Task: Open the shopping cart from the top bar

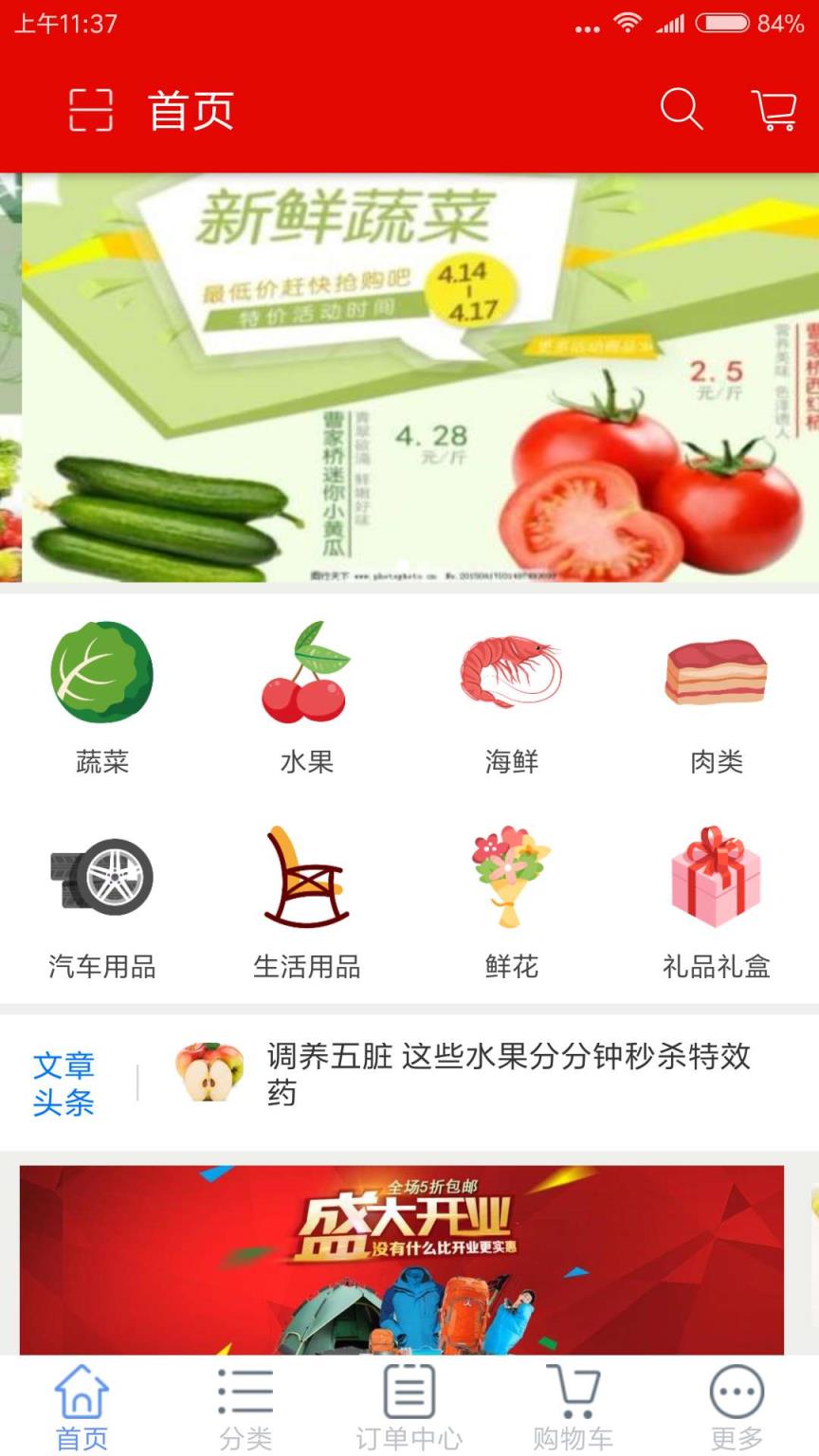Action: click(773, 110)
